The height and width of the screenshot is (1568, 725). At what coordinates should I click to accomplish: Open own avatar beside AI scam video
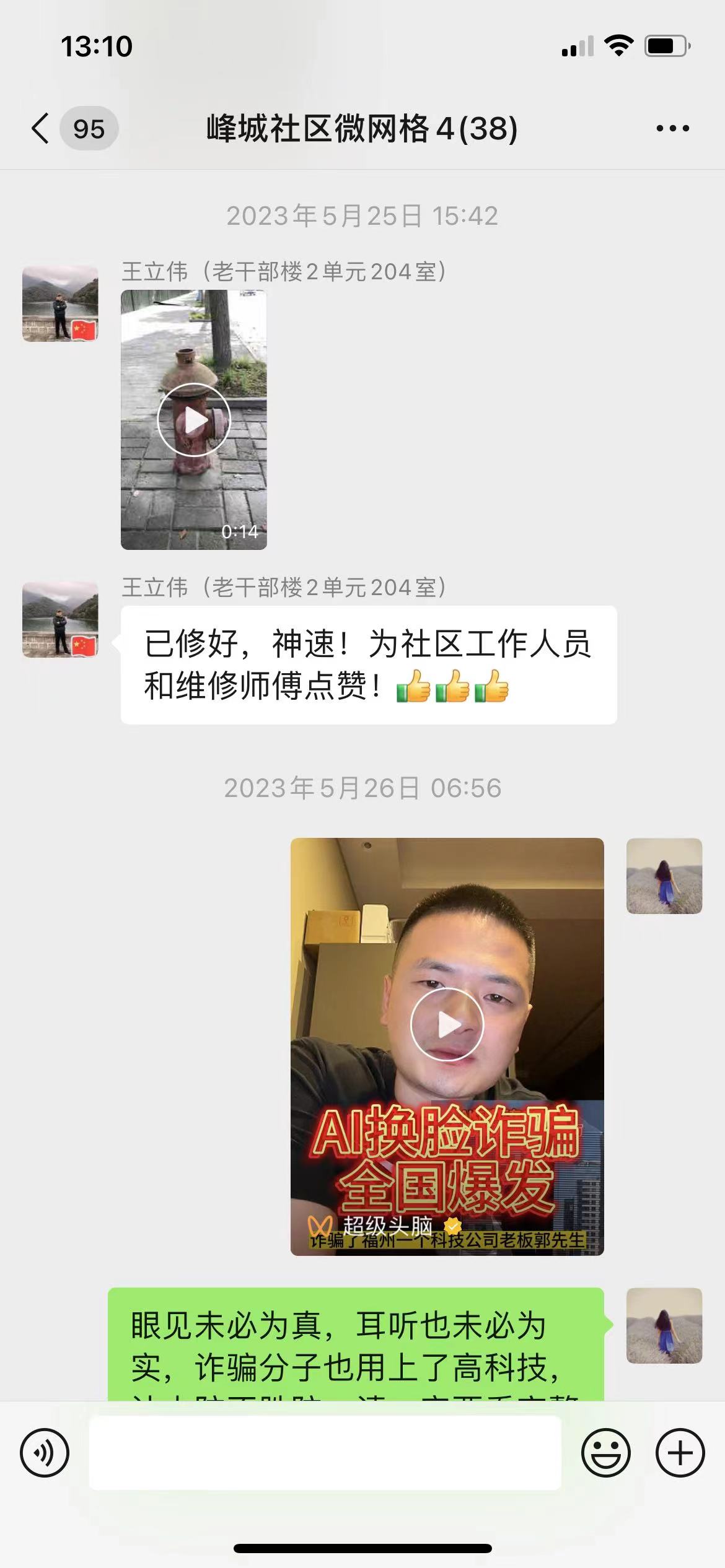pos(664,876)
